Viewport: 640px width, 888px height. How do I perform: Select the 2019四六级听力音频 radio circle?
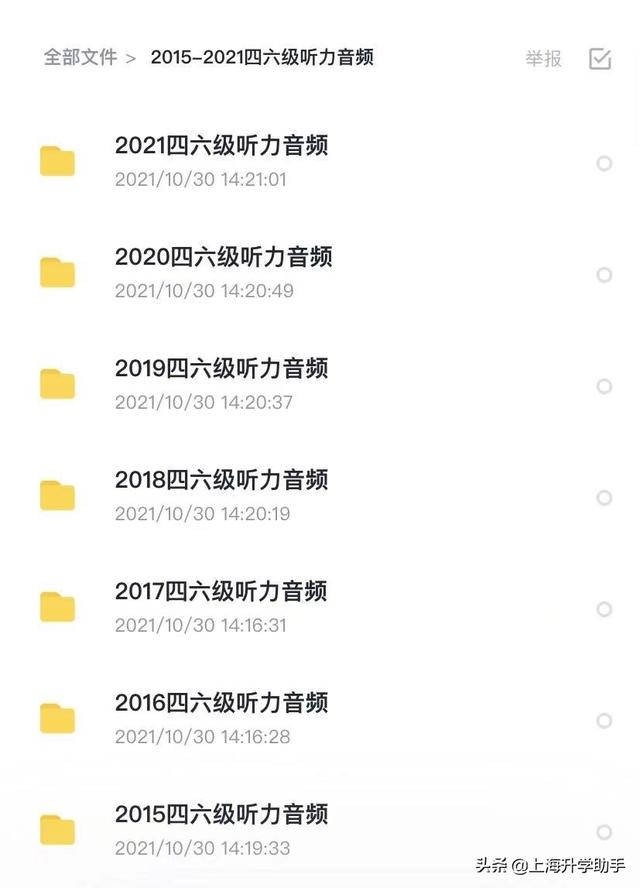604,386
